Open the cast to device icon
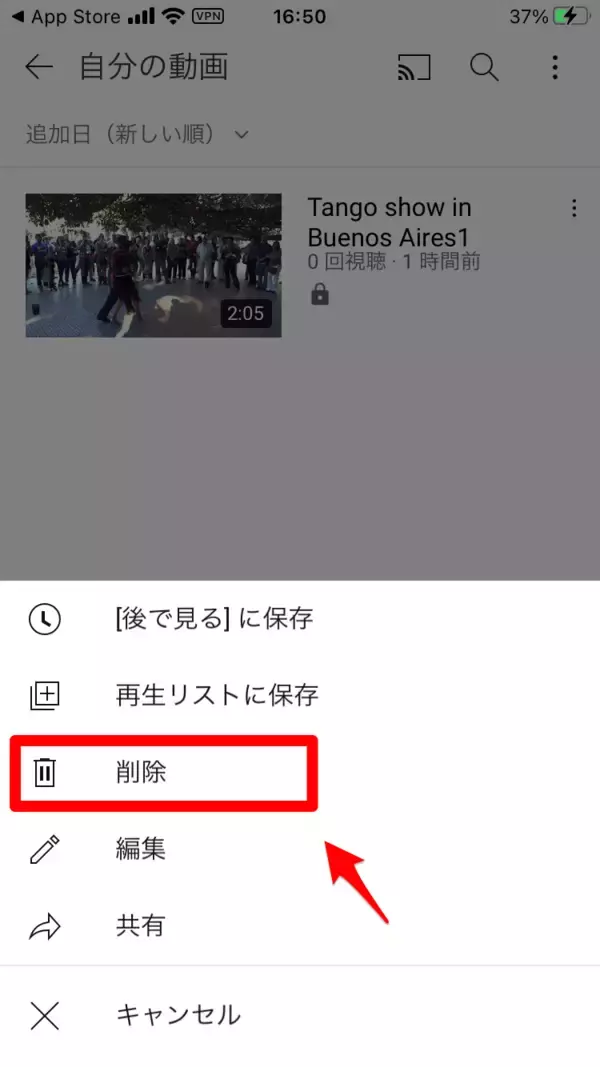The width and height of the screenshot is (600, 1067). (x=414, y=67)
